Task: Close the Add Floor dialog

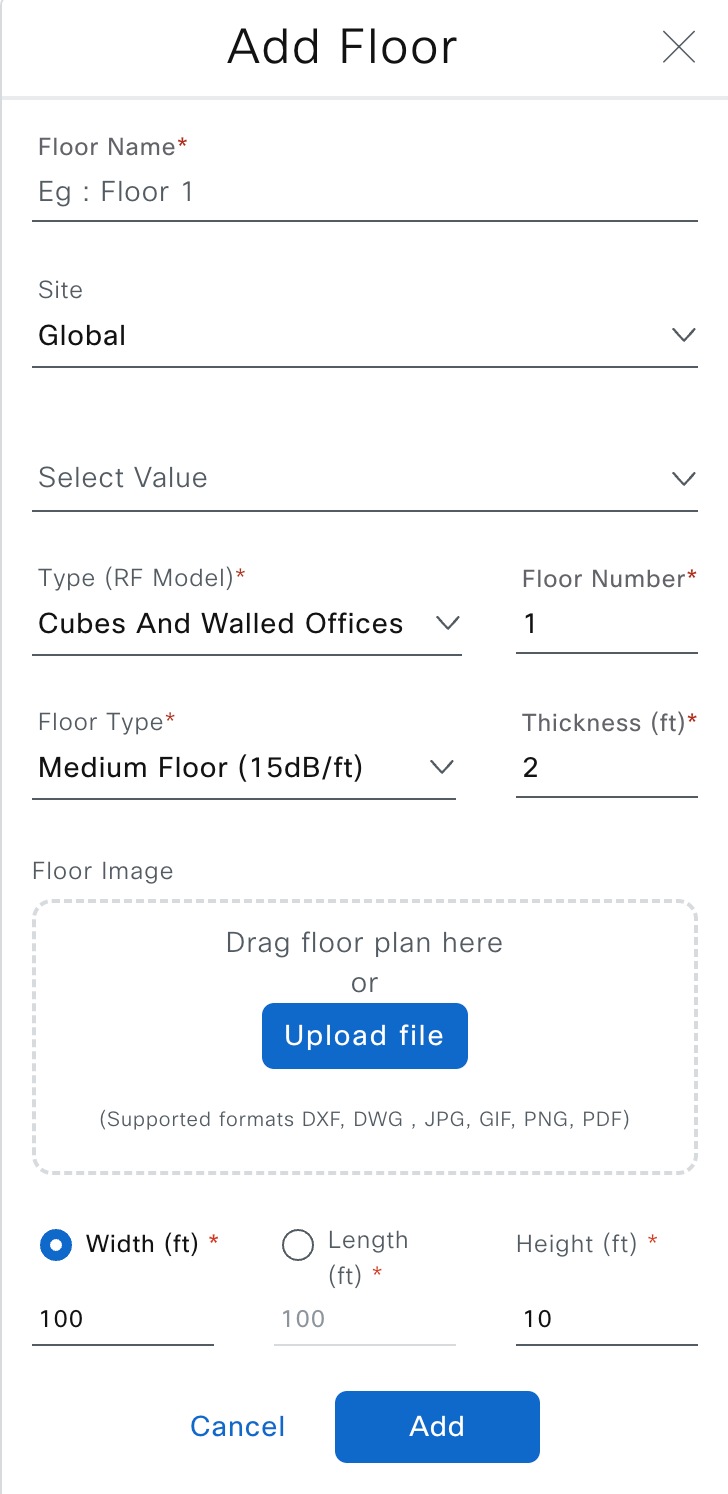Action: [678, 46]
